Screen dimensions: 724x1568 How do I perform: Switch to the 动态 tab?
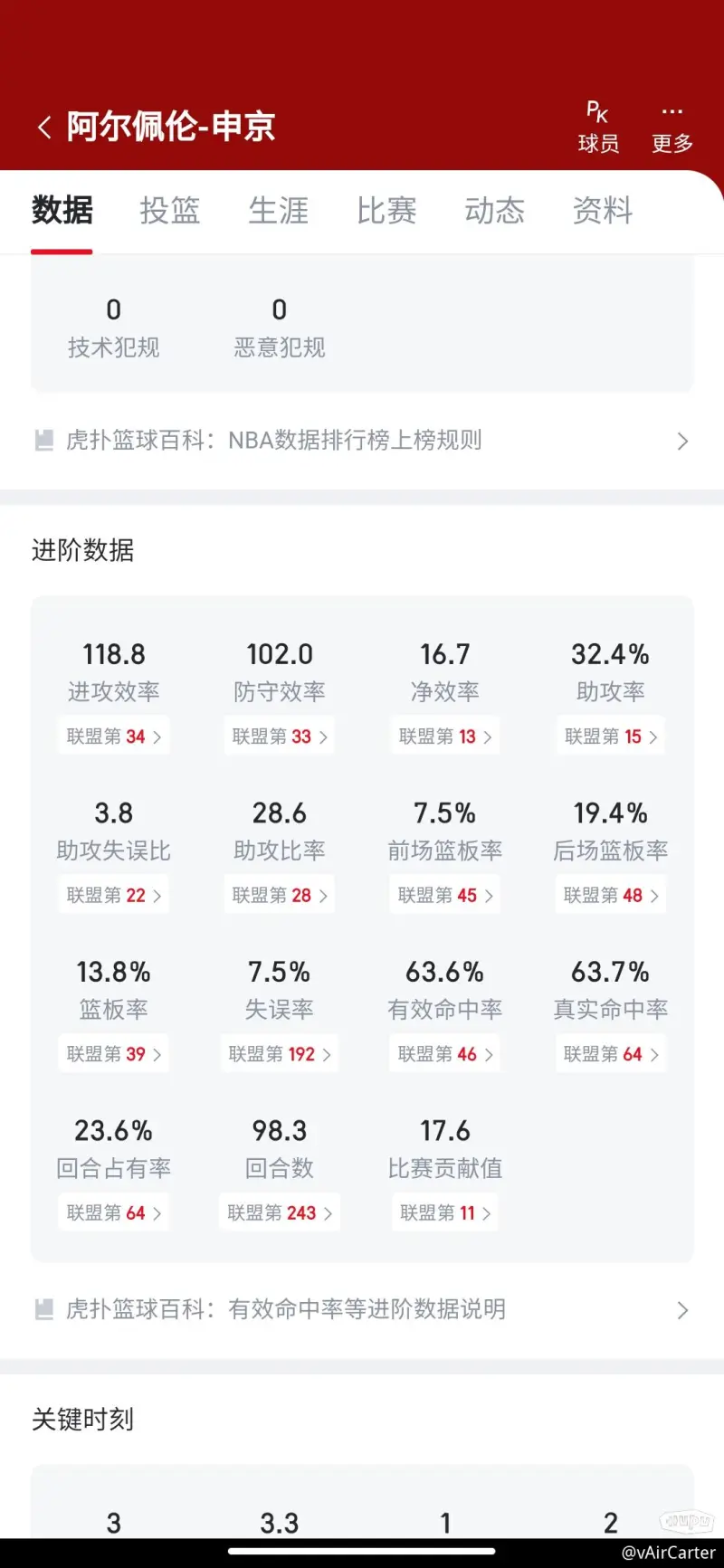[x=494, y=211]
